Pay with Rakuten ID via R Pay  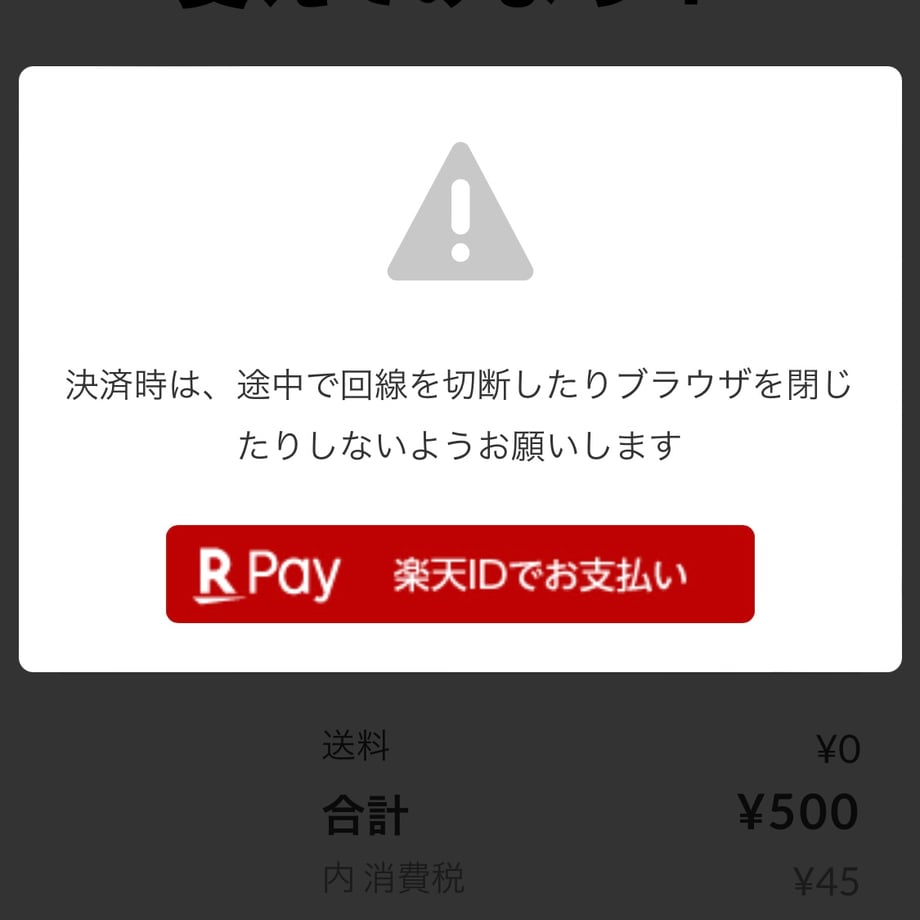click(460, 574)
